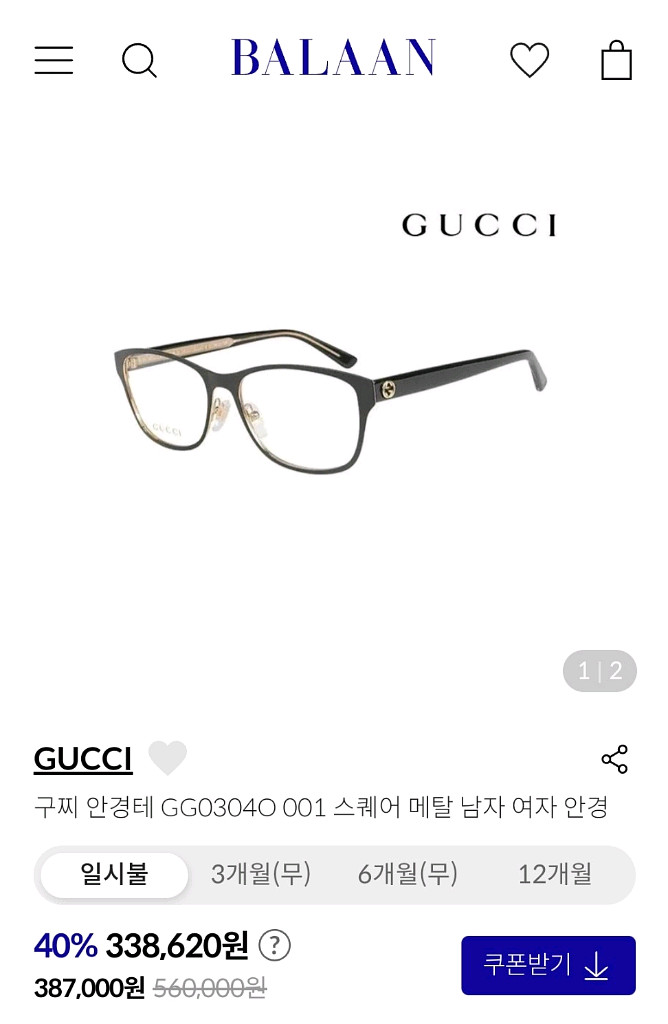Open the Gucci glasses product image
668x1024 pixels.
(x=334, y=400)
